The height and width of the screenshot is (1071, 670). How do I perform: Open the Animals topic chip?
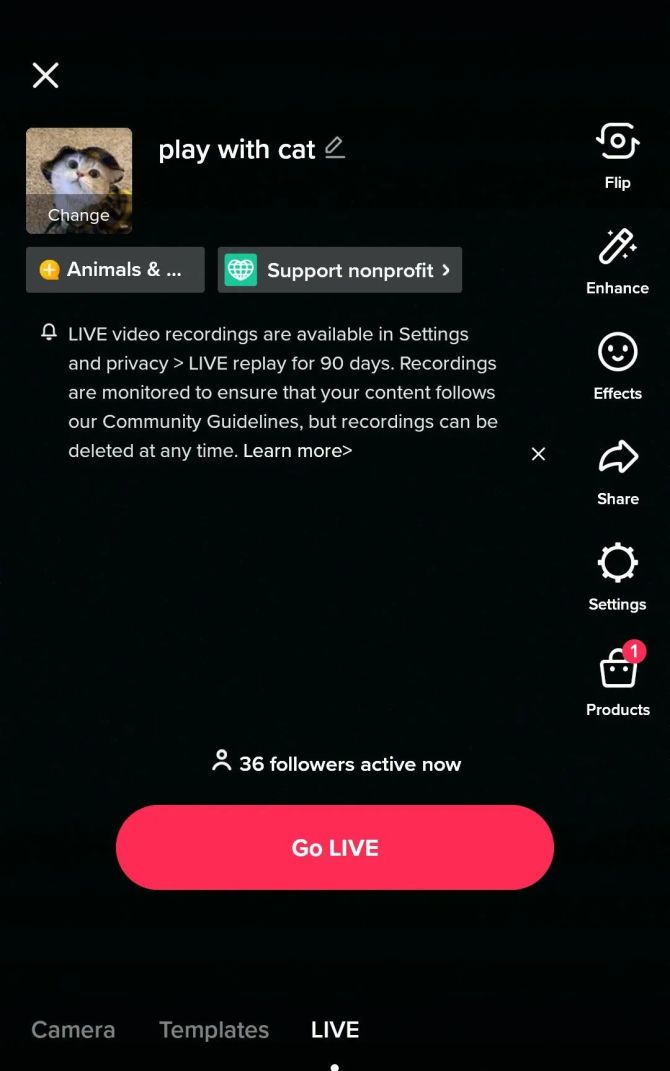point(115,270)
